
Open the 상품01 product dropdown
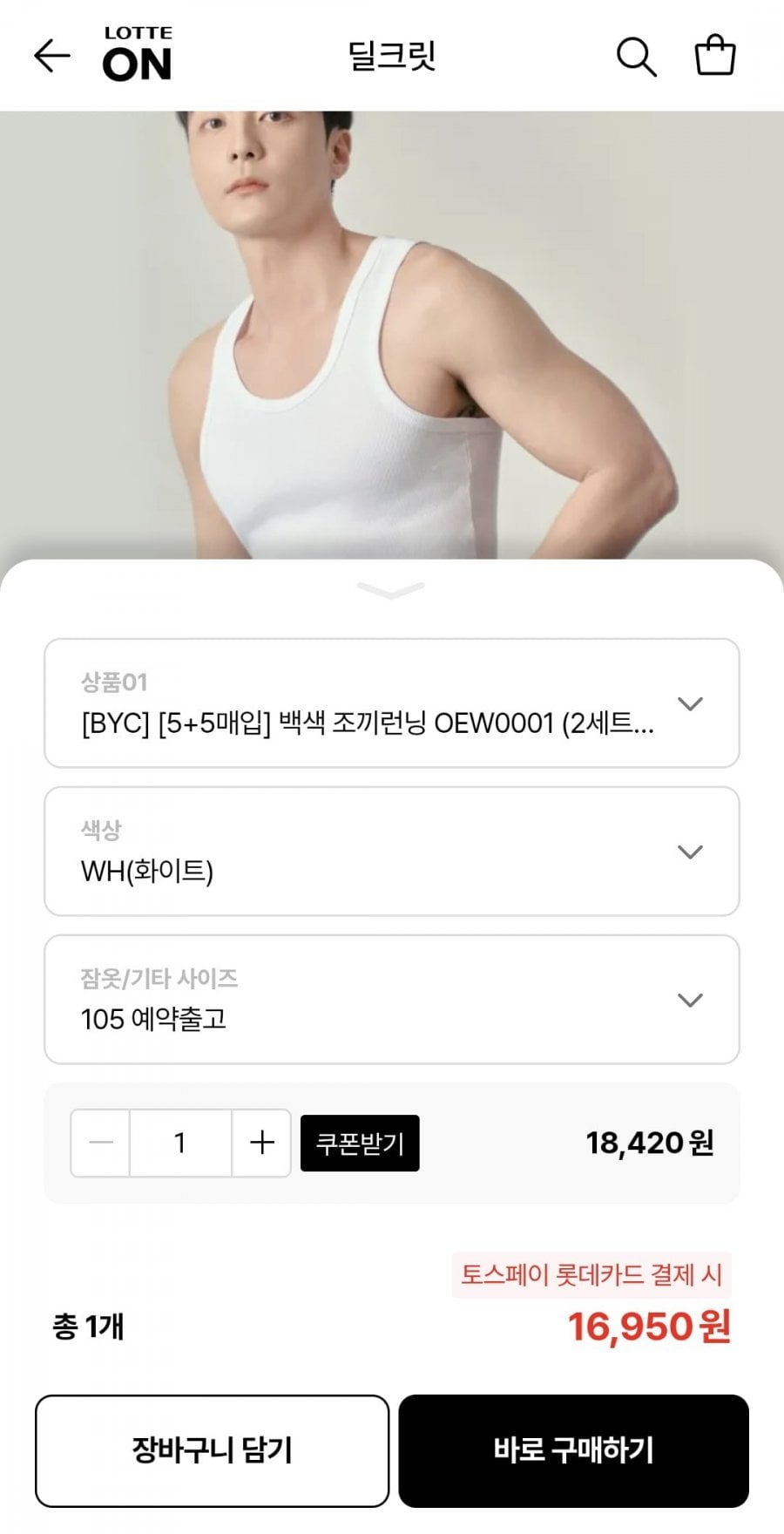(391, 703)
